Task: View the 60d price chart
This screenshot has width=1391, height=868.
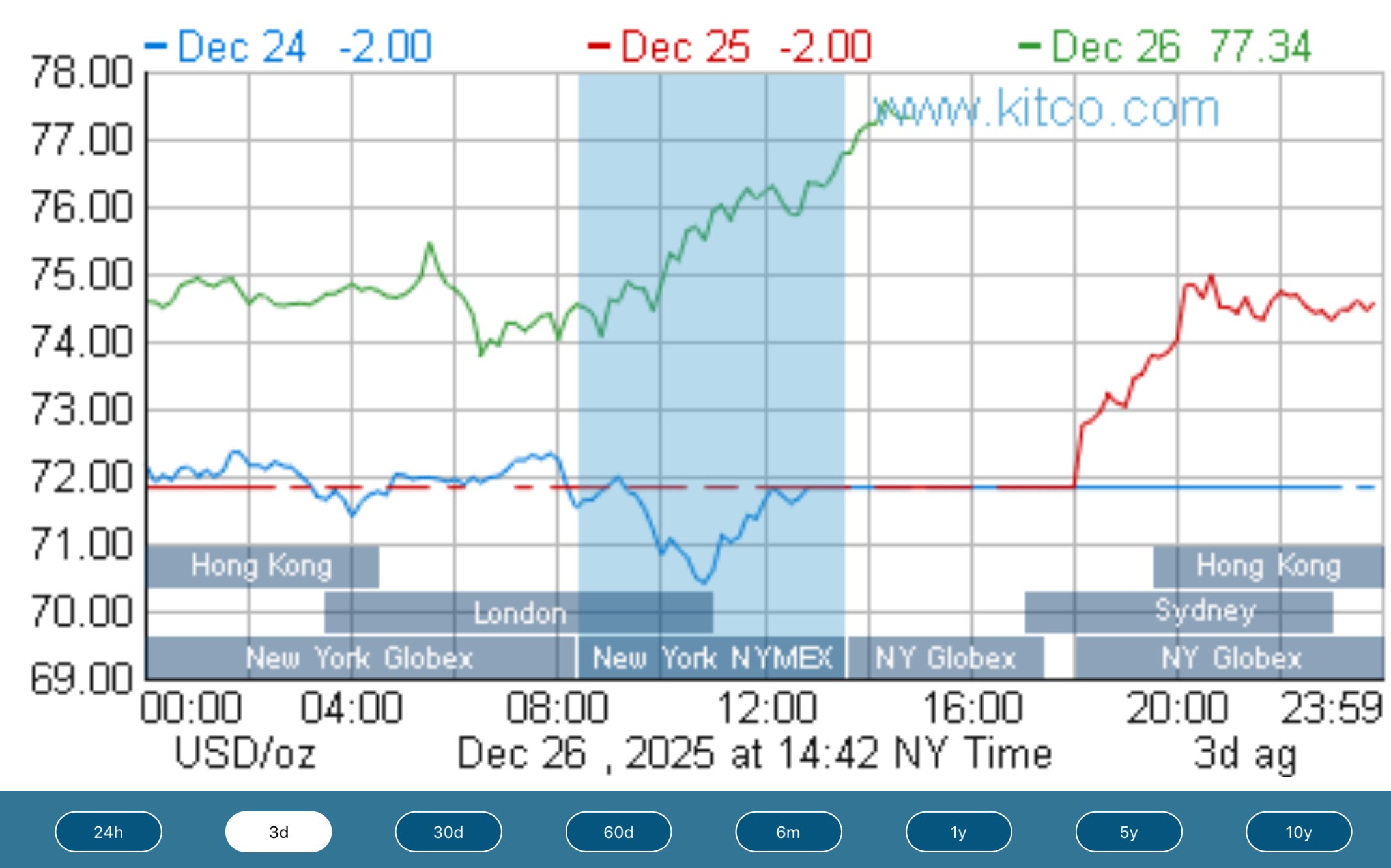Action: click(618, 832)
